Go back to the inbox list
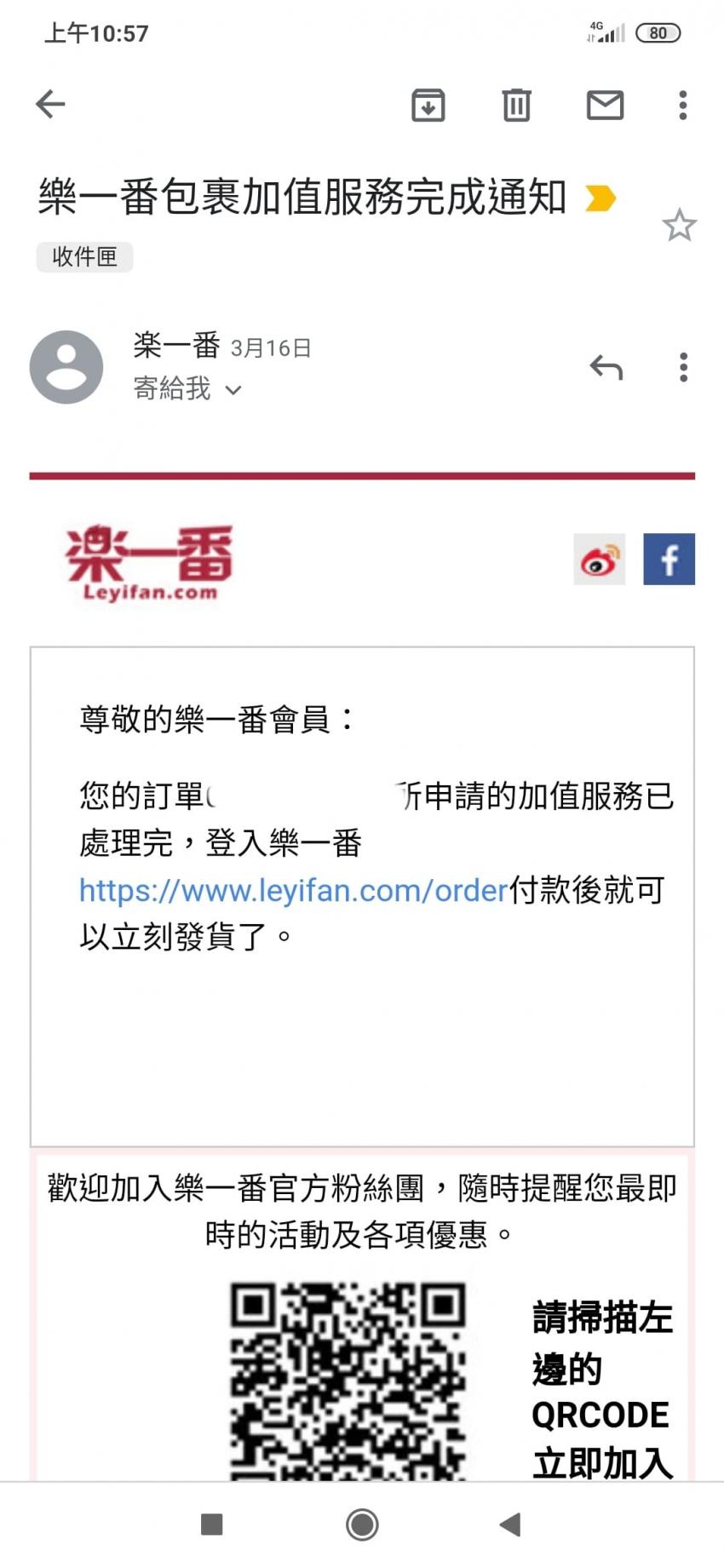The image size is (724, 1568). coord(50,105)
